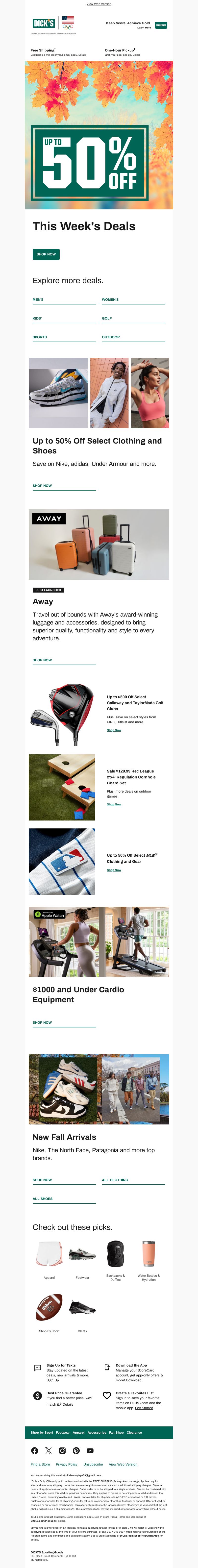Viewport: 198px width, 1568px height.
Task: Open the WOMEN'S deals category
Action: coord(110,299)
